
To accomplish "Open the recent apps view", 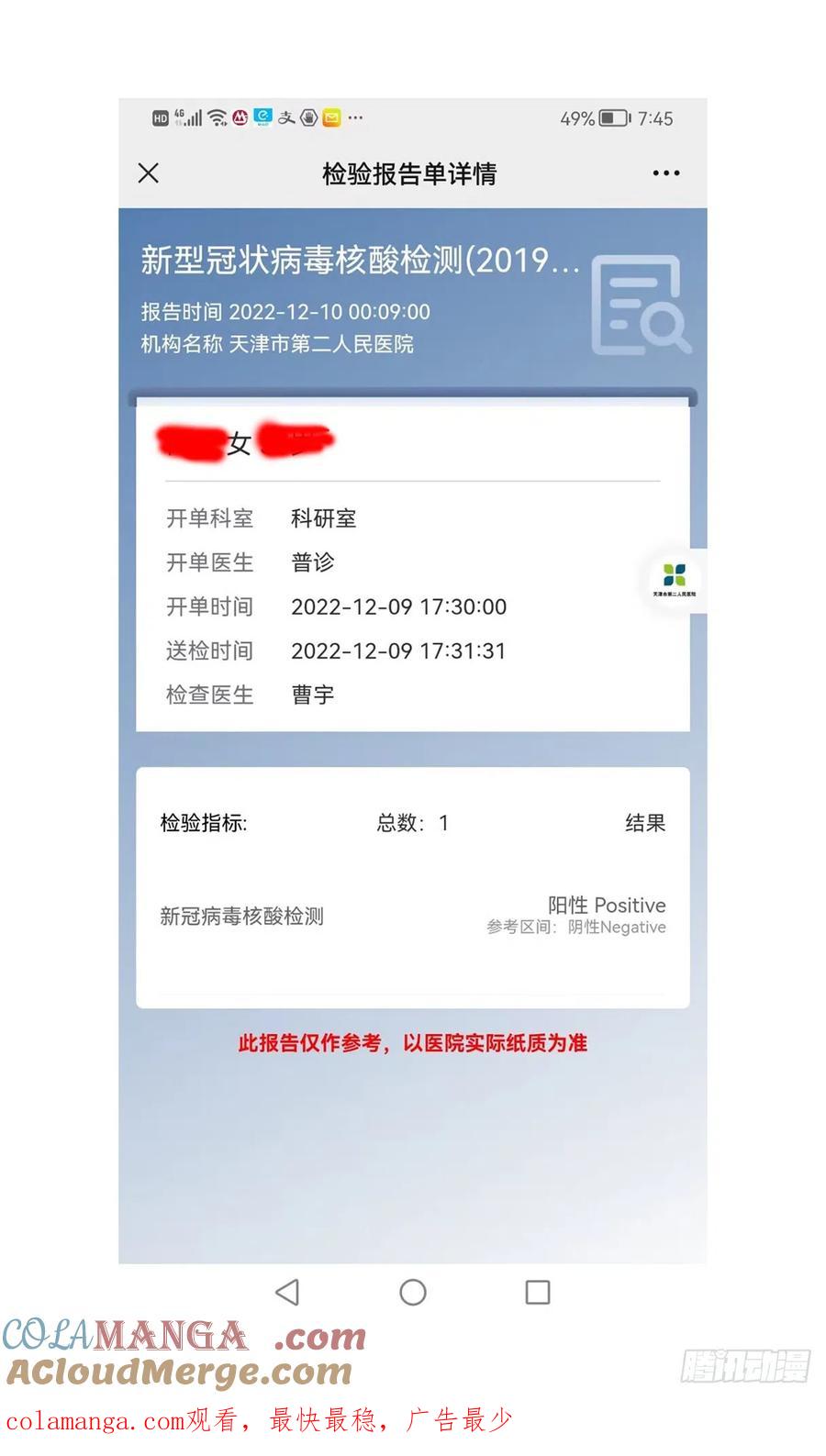I will [x=538, y=1292].
